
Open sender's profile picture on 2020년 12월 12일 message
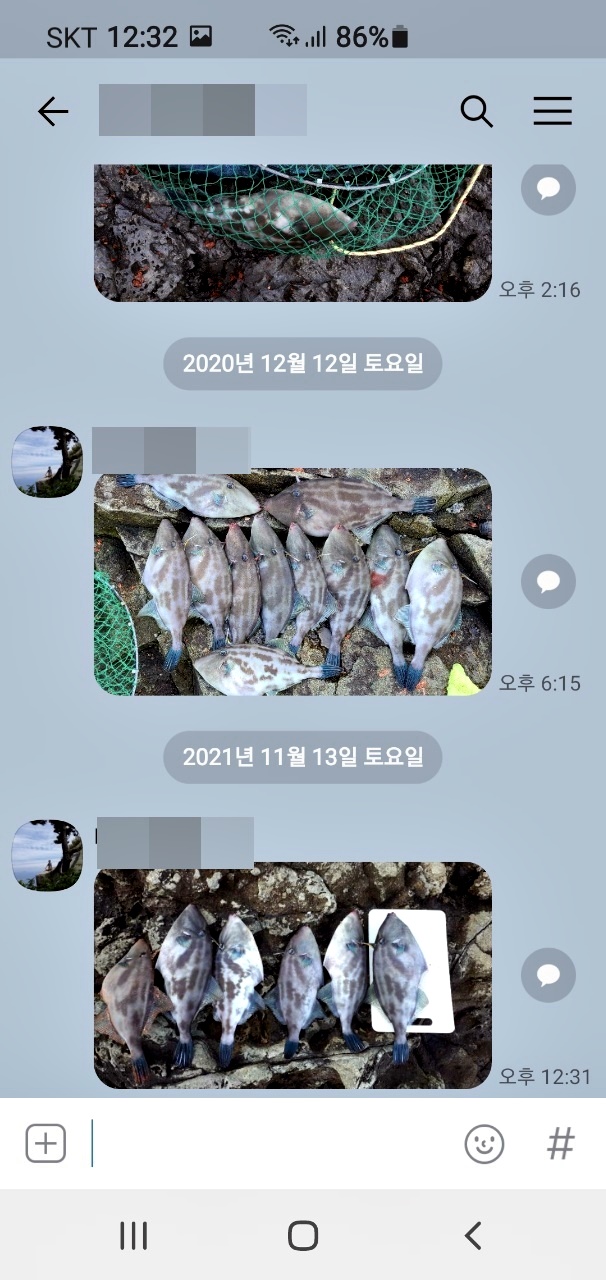[x=47, y=462]
